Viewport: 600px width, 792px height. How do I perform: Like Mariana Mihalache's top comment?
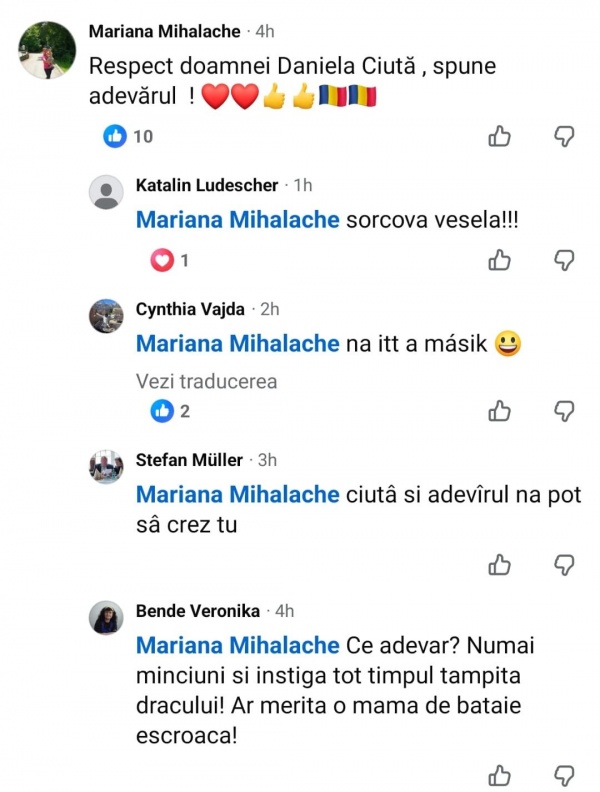(500, 136)
